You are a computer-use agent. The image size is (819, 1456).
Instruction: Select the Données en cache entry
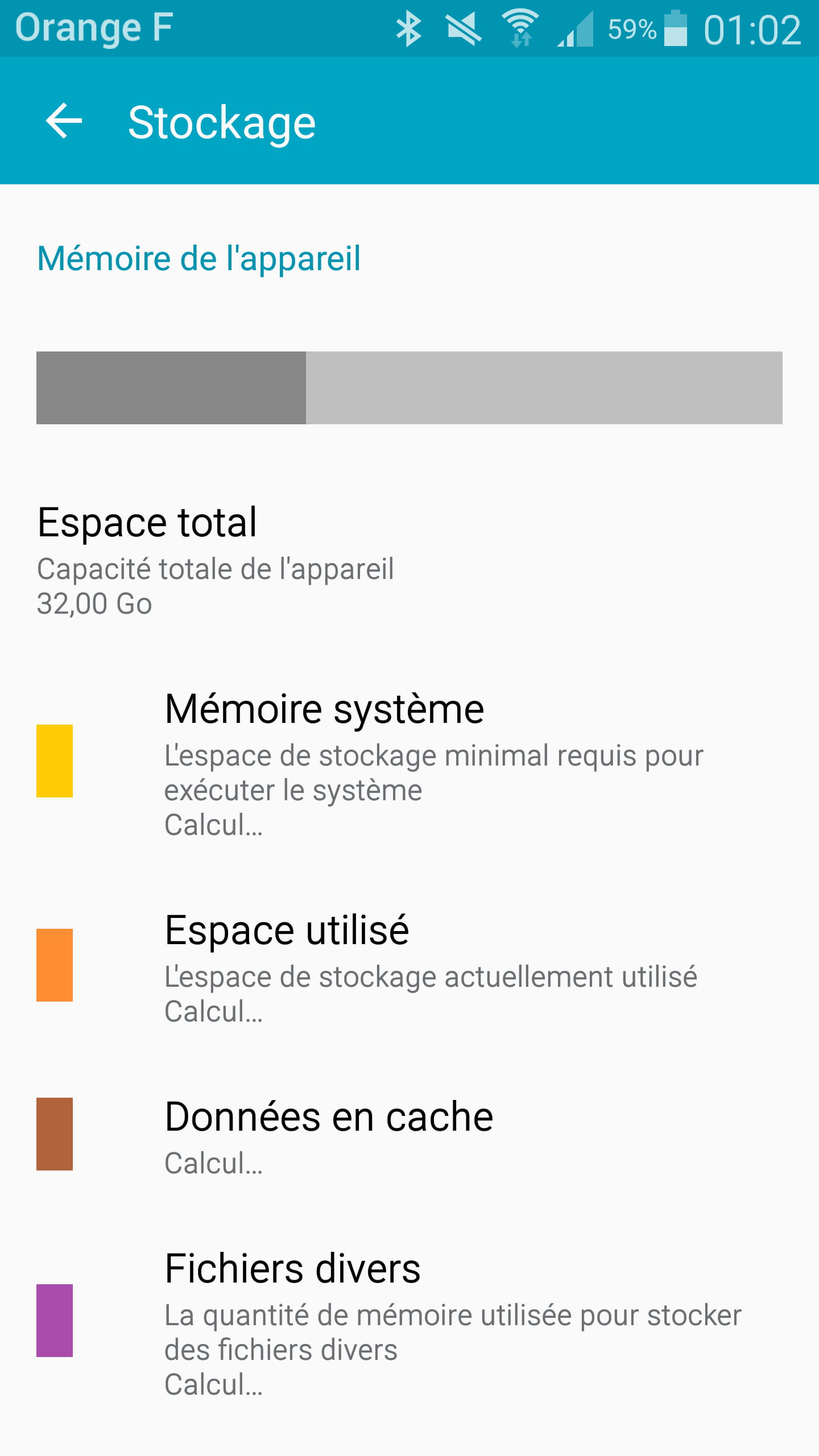point(409,1135)
